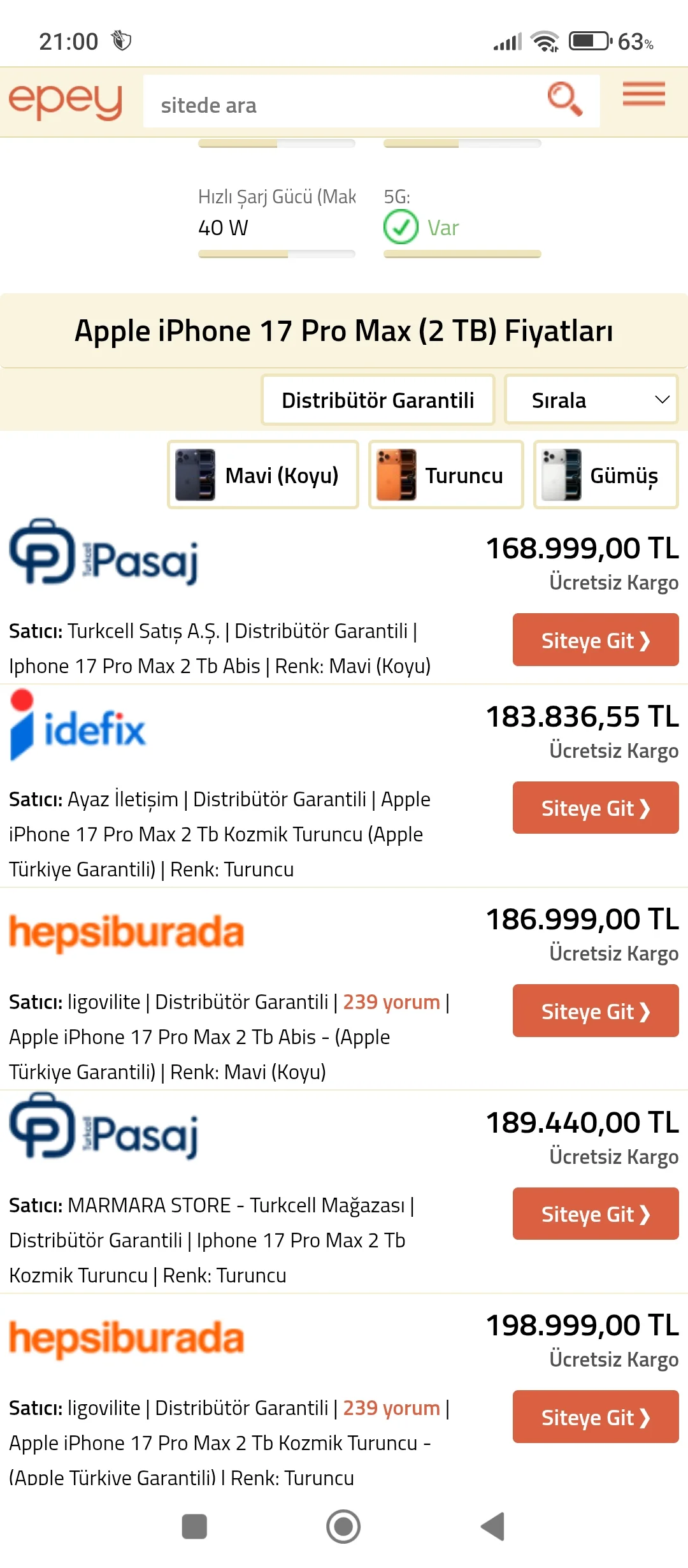This screenshot has height=1568, width=688.
Task: Go back with the system back button
Action: (492, 1527)
